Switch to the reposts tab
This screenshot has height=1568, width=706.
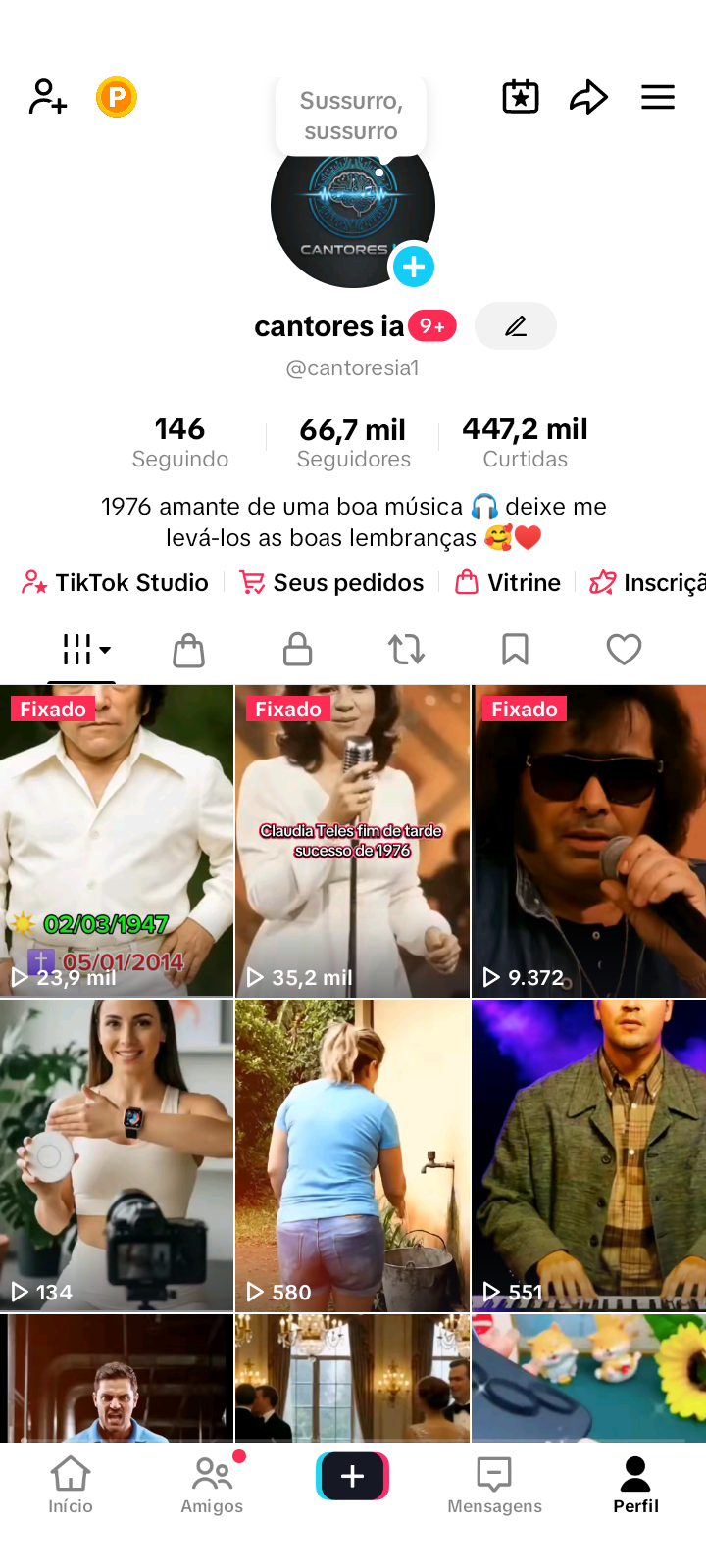pos(406,649)
